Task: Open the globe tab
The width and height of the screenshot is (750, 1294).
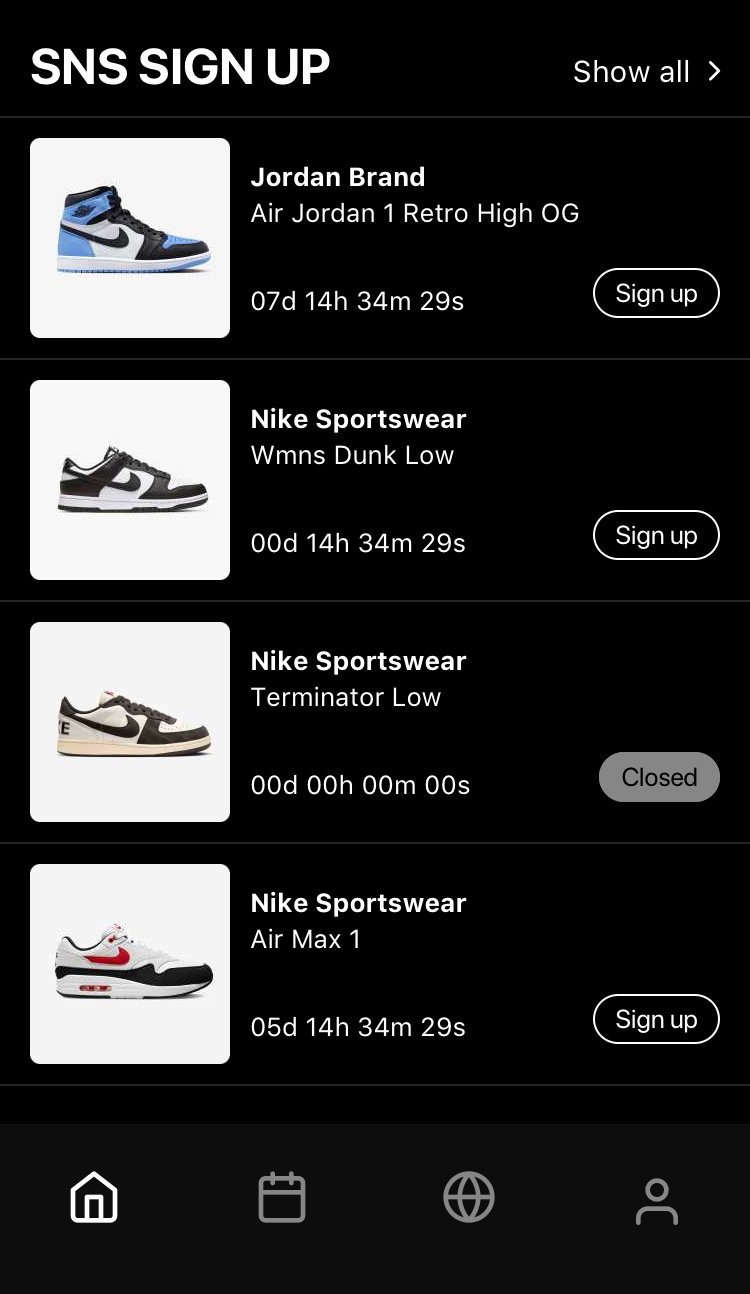Action: click(469, 1197)
